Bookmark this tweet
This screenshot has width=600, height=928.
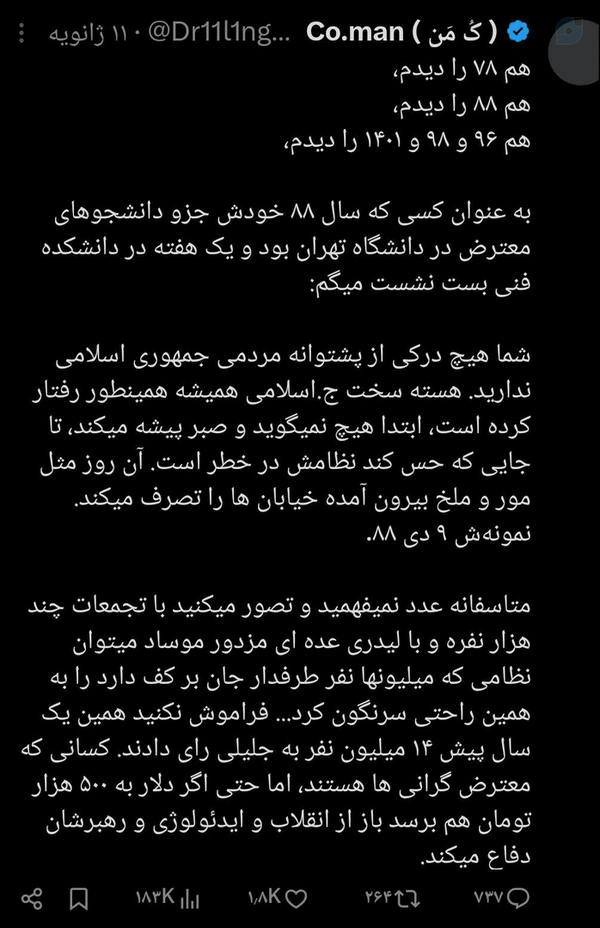point(79,899)
